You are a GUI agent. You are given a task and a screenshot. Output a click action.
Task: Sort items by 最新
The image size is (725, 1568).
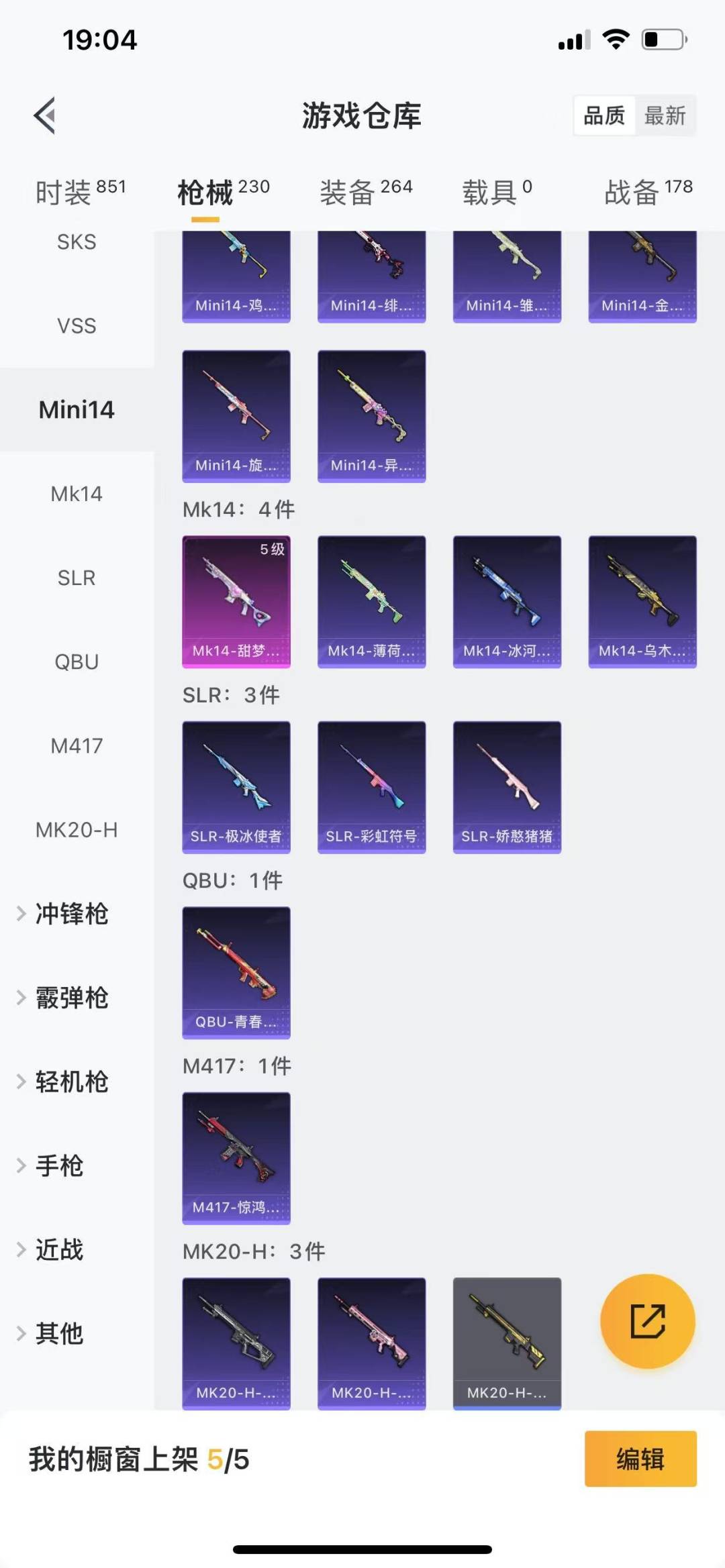point(665,116)
